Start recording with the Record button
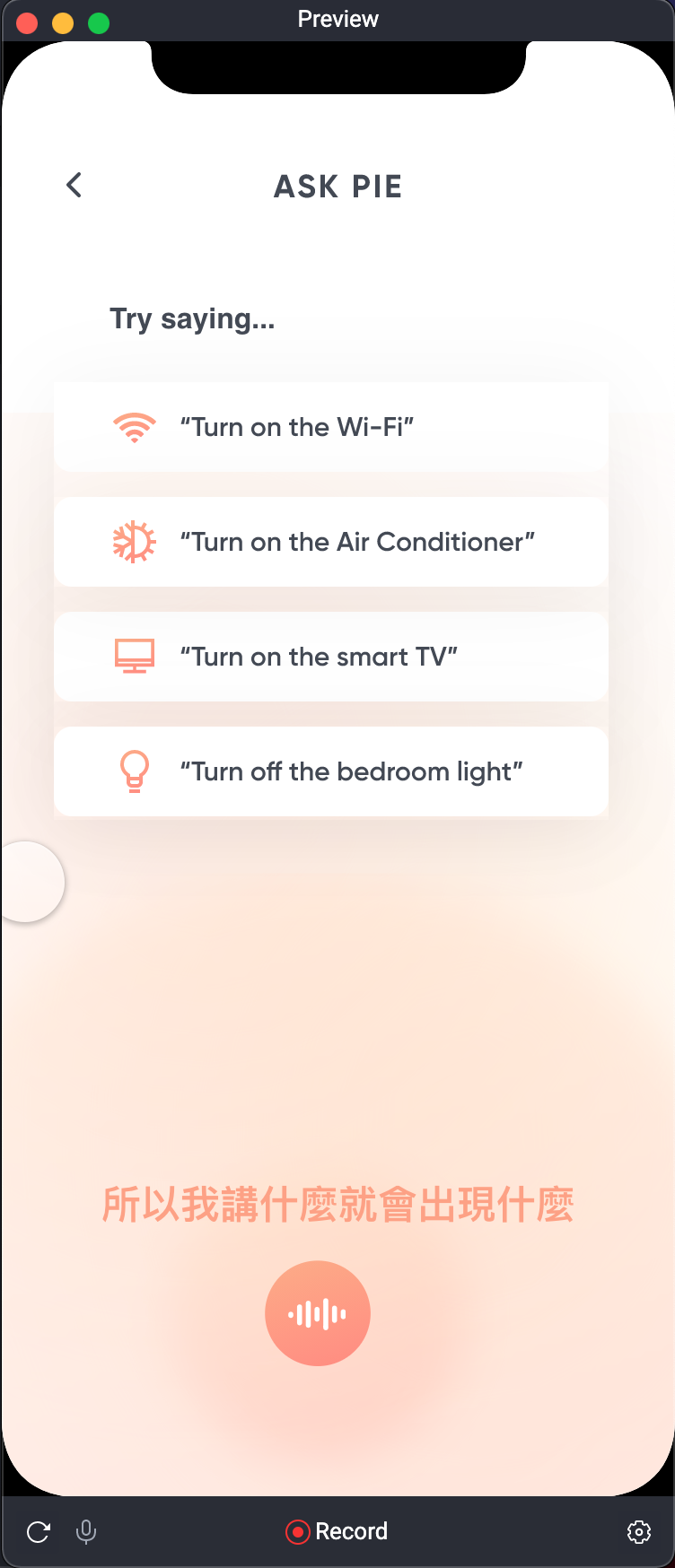The width and height of the screenshot is (675, 1568). tap(337, 1531)
